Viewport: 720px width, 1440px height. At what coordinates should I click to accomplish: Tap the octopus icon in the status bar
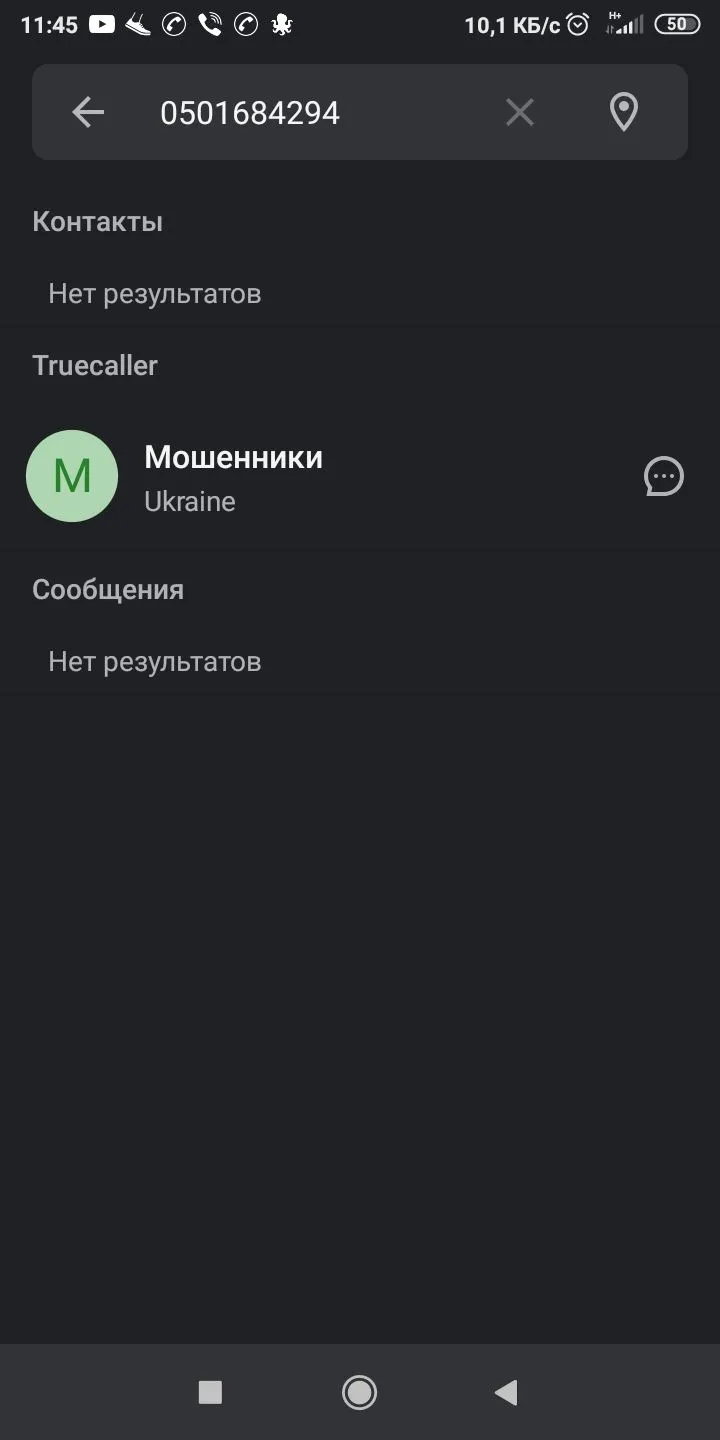pyautogui.click(x=281, y=25)
